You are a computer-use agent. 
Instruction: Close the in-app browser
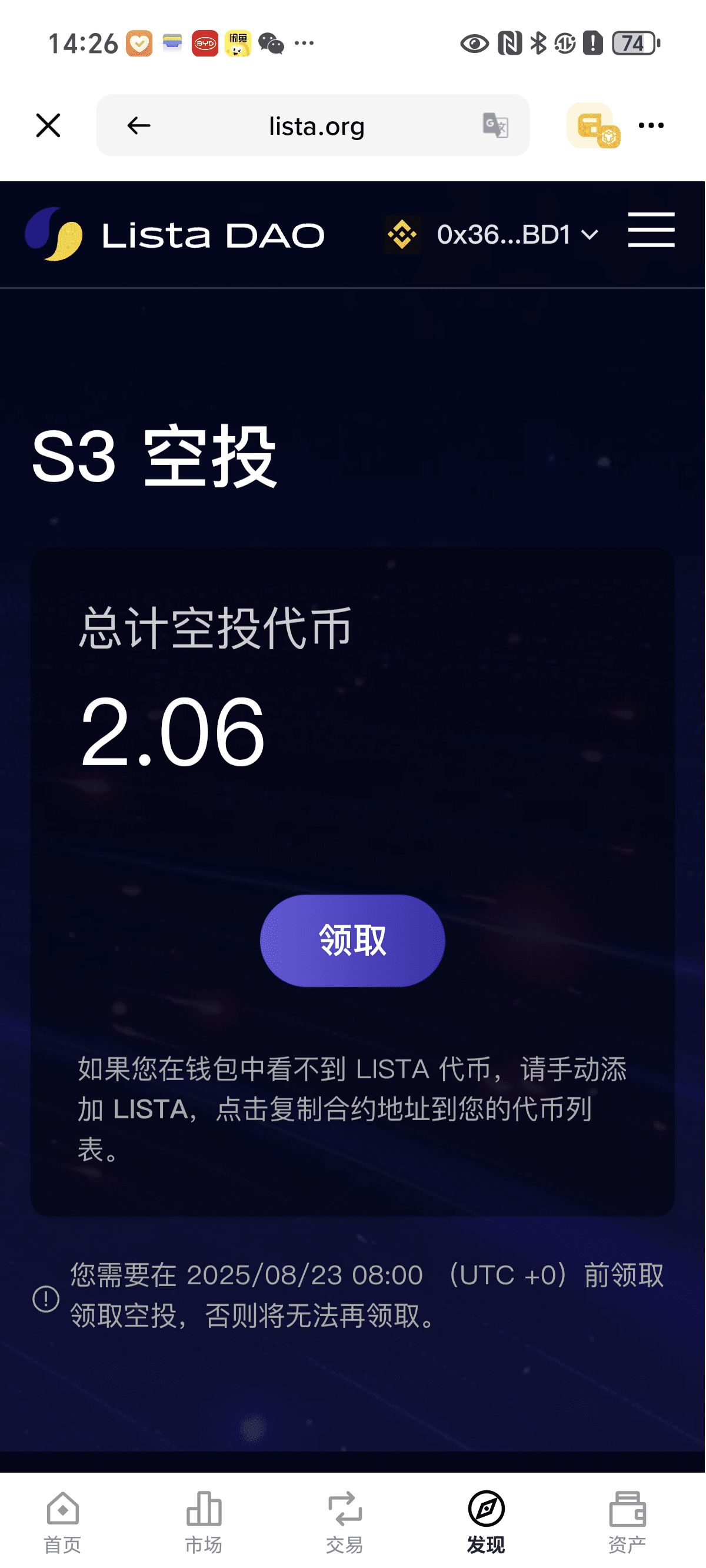tap(48, 125)
